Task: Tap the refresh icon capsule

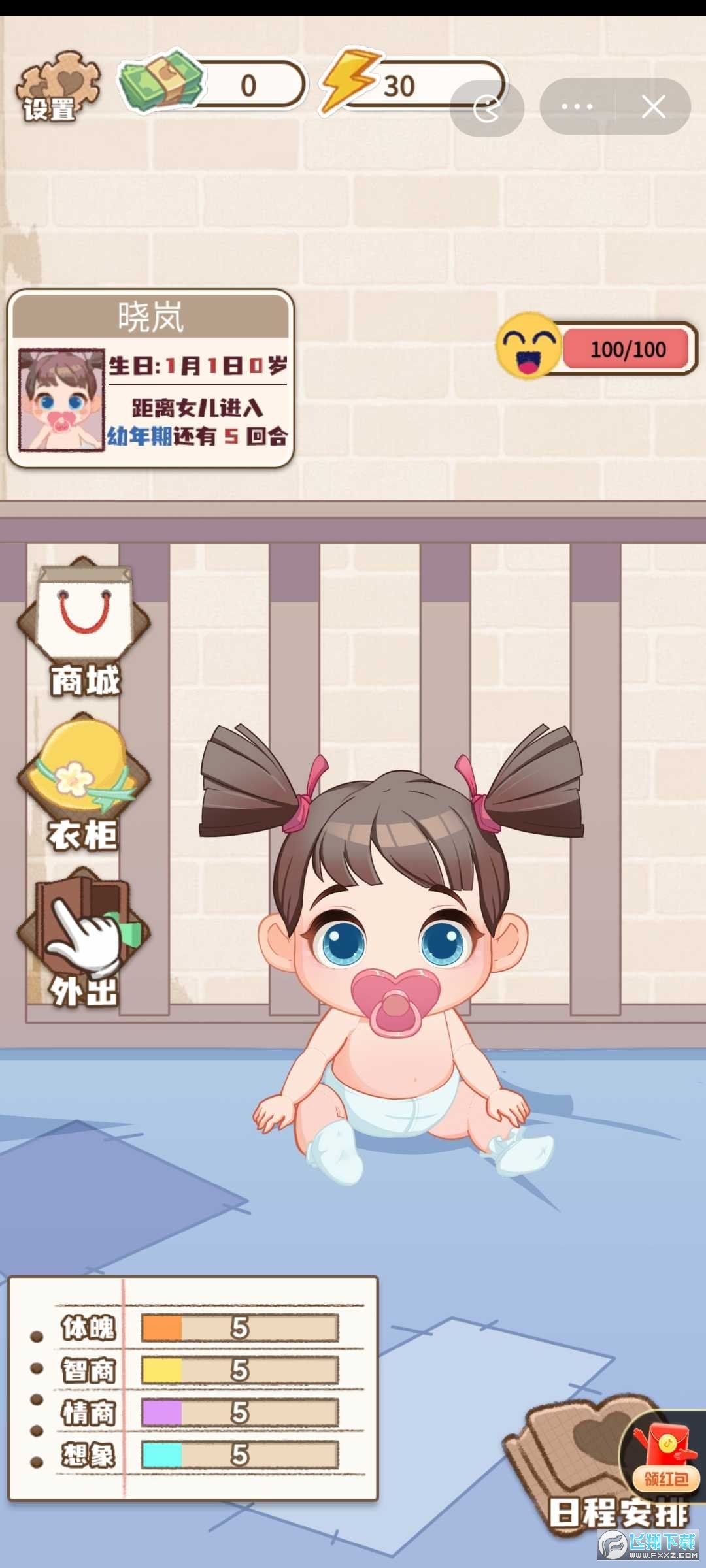Action: [487, 107]
